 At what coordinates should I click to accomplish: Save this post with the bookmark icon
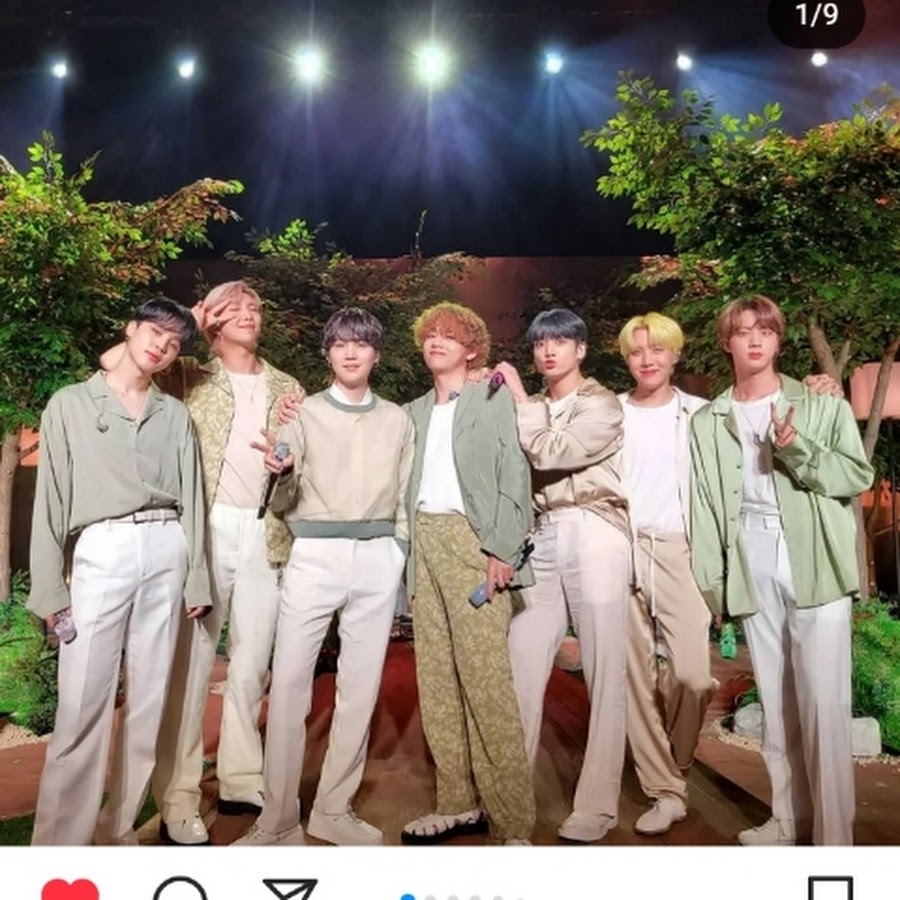click(x=830, y=889)
